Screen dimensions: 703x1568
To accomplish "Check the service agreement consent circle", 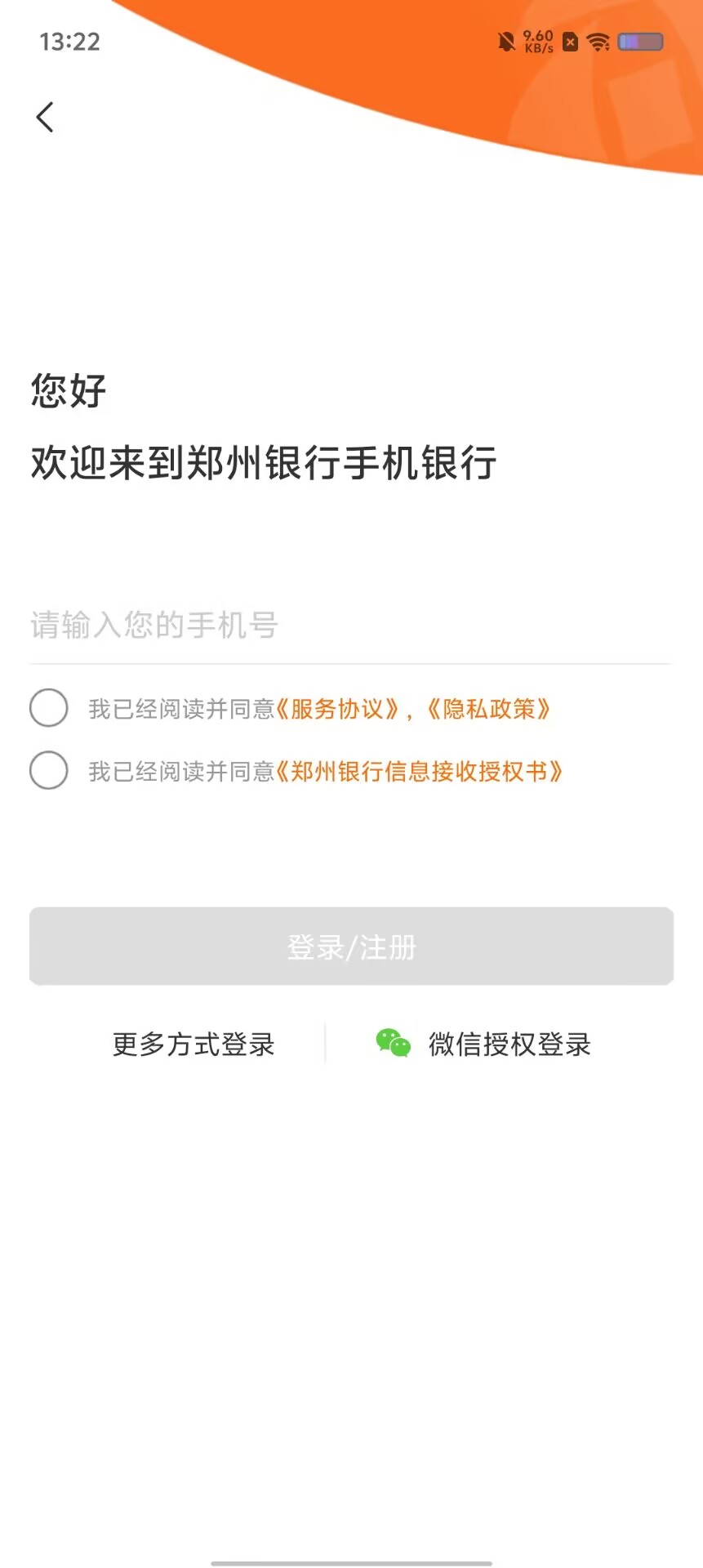I will coord(49,707).
